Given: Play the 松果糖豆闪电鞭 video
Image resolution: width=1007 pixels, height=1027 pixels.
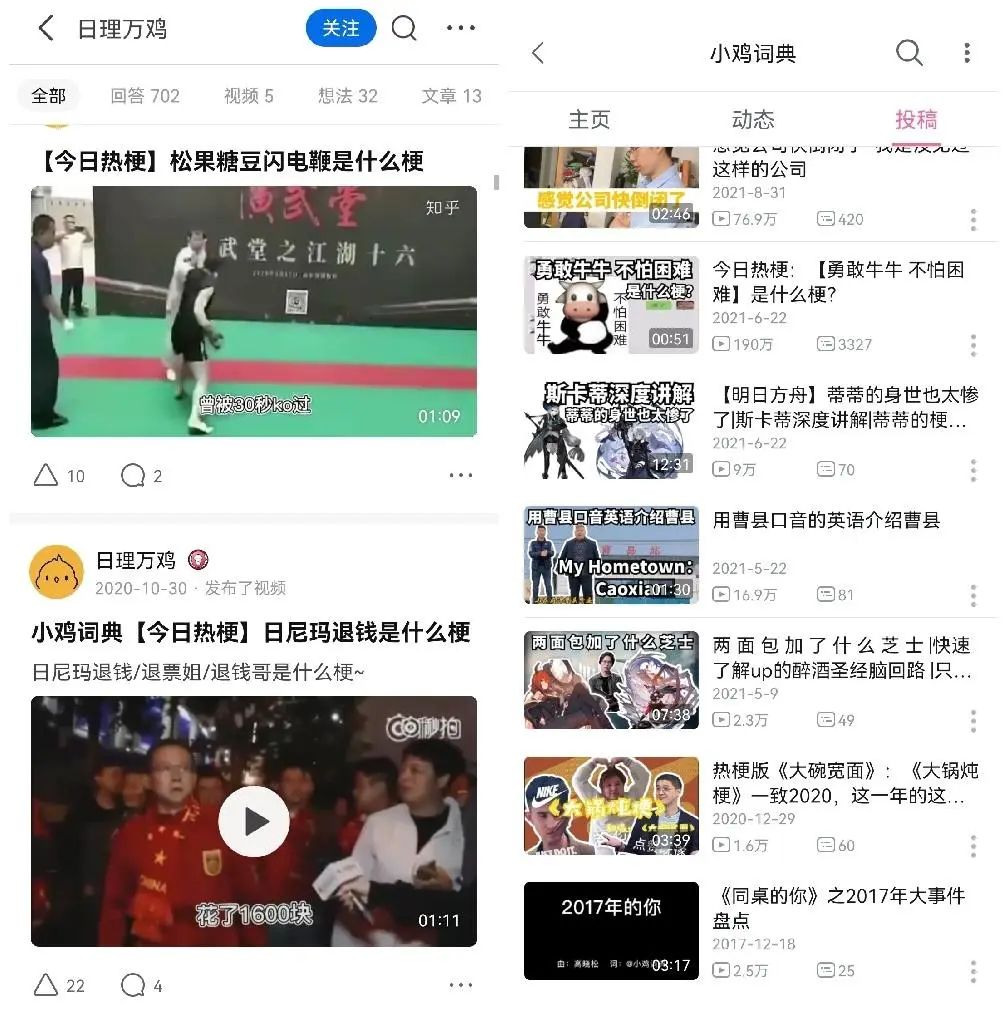Looking at the screenshot, I should click(253, 310).
